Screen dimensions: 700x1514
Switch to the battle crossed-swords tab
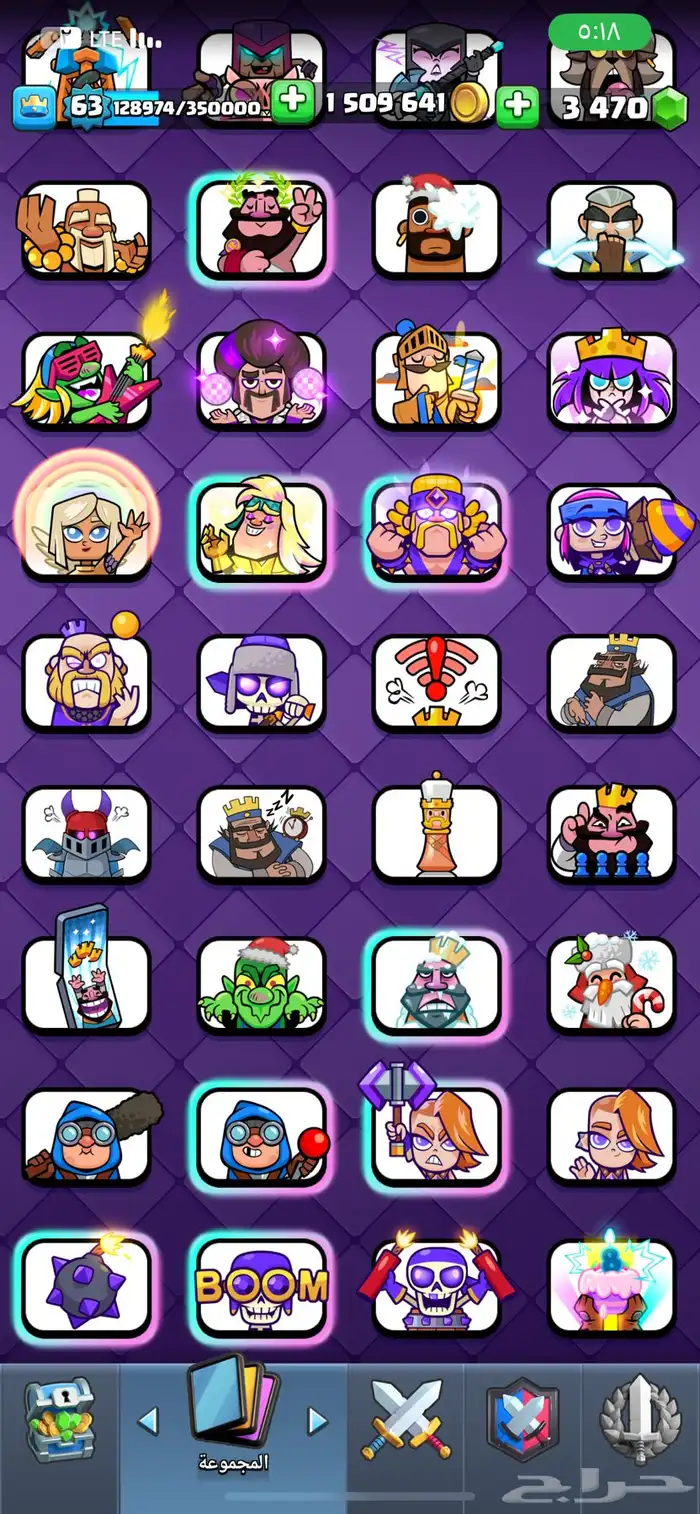(x=407, y=1420)
